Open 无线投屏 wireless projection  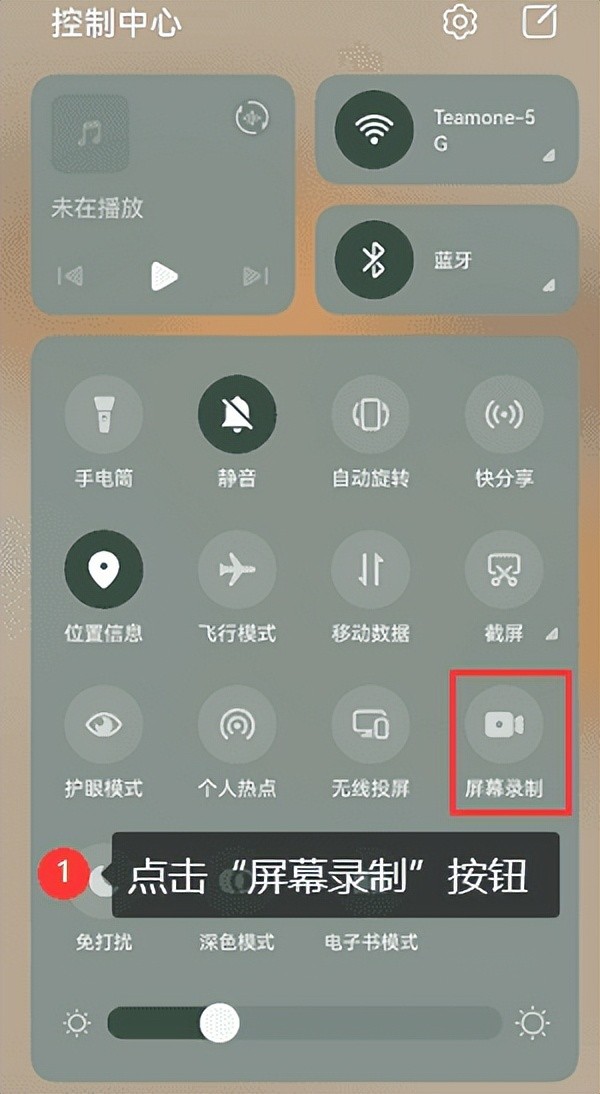pyautogui.click(x=371, y=724)
